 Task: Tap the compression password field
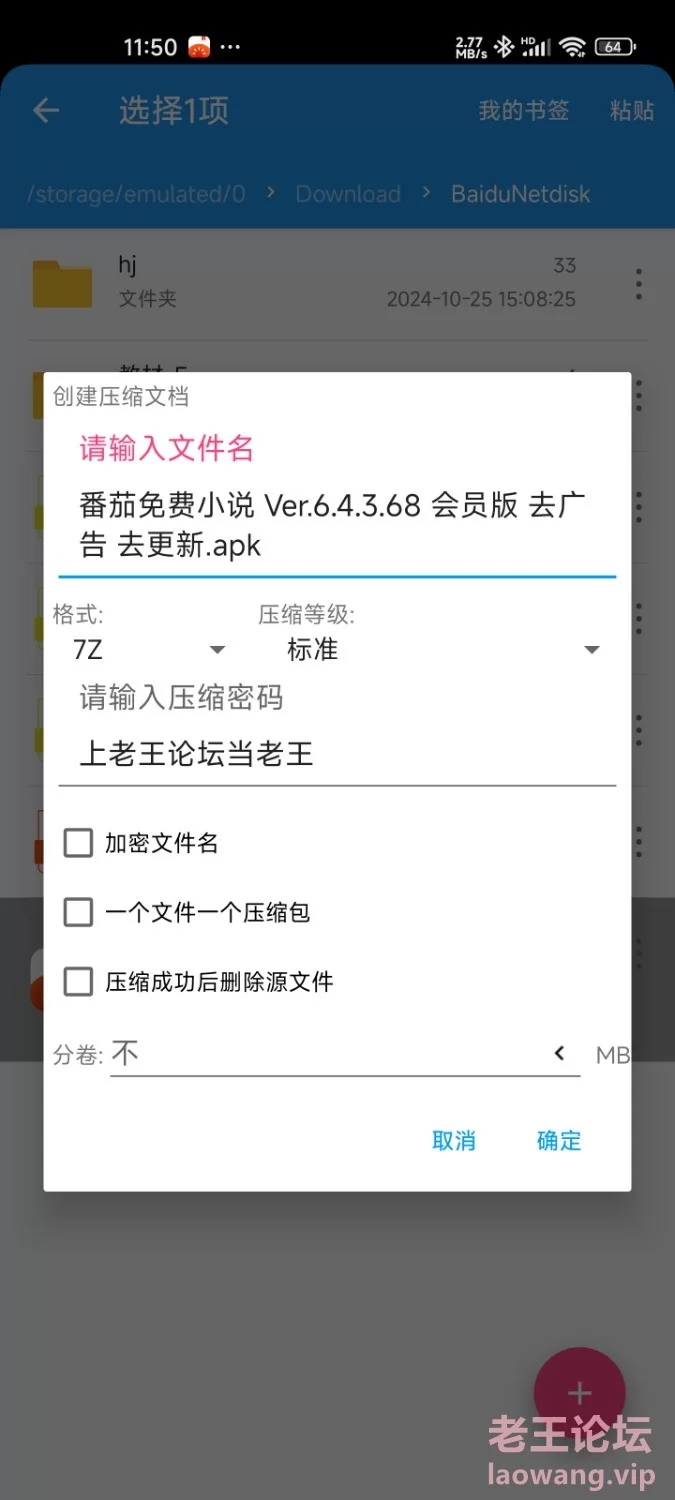[x=337, y=754]
